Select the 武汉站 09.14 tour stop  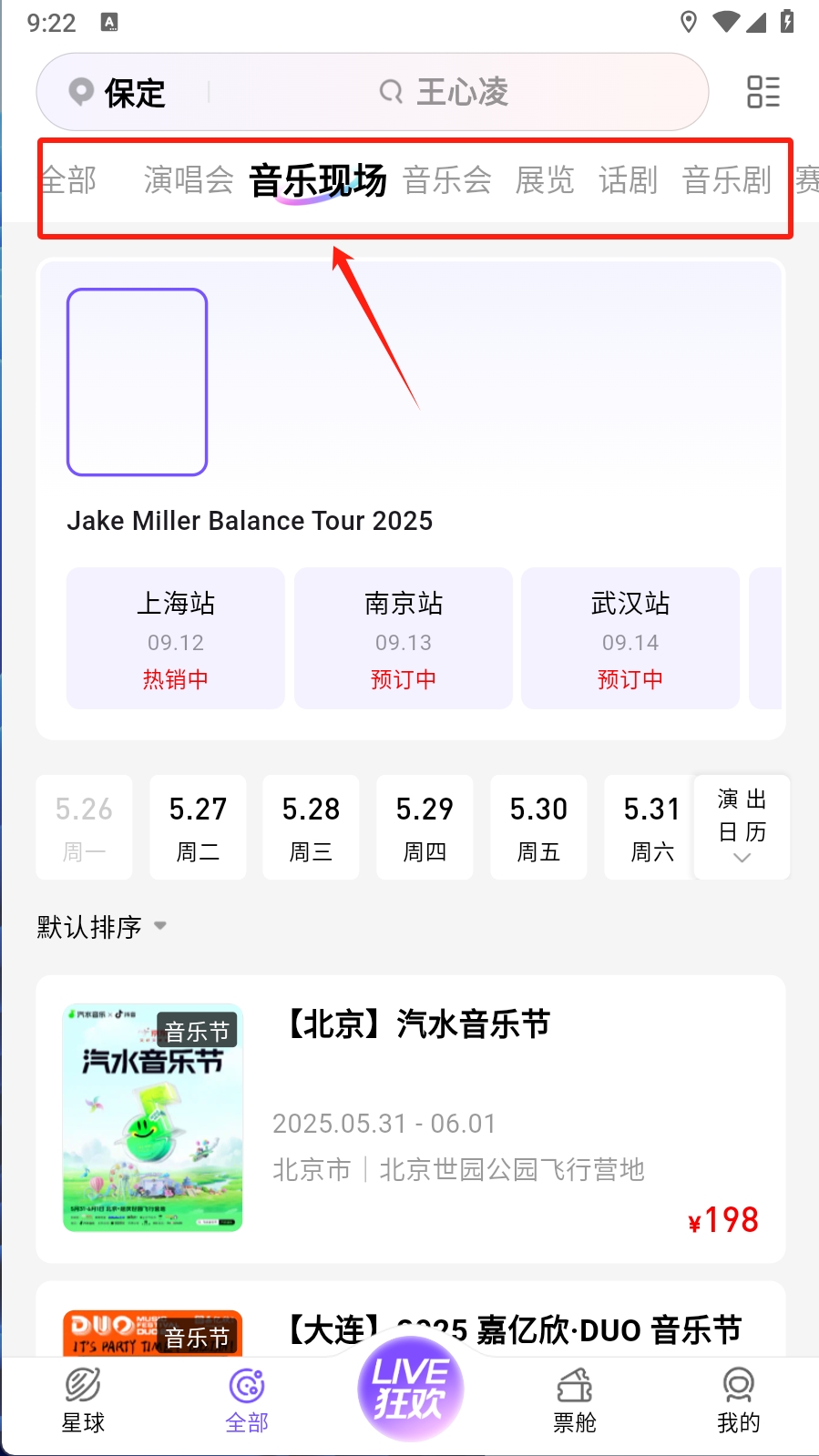tap(630, 638)
